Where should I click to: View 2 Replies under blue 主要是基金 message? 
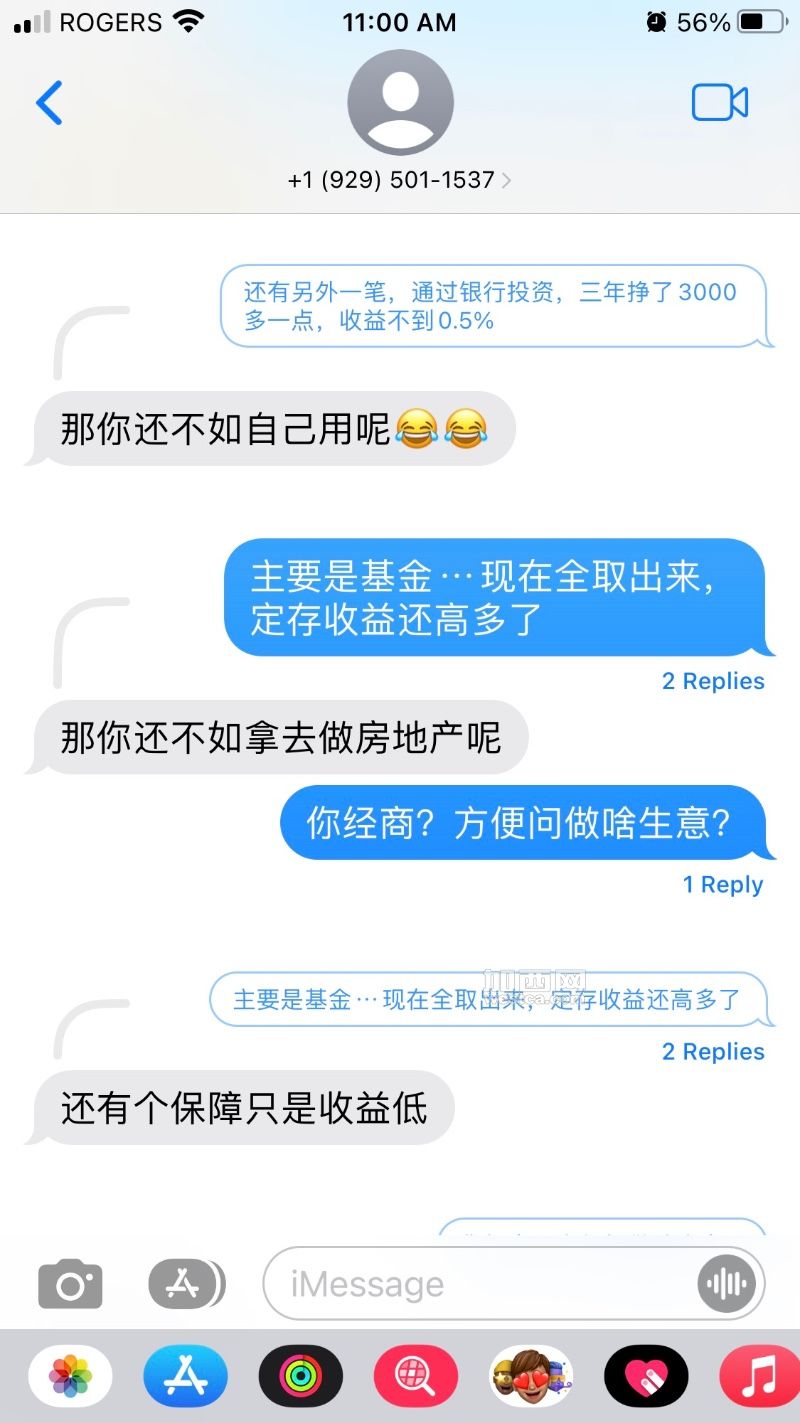coord(712,681)
